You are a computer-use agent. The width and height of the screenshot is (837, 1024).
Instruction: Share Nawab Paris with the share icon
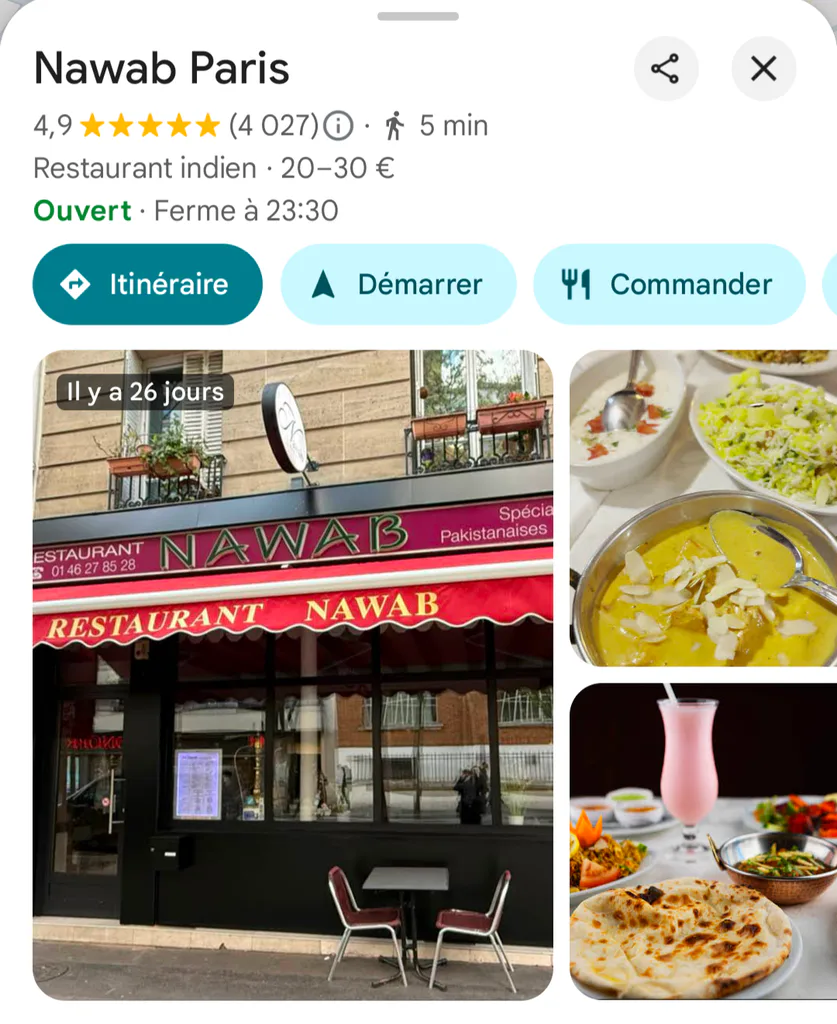click(x=666, y=69)
